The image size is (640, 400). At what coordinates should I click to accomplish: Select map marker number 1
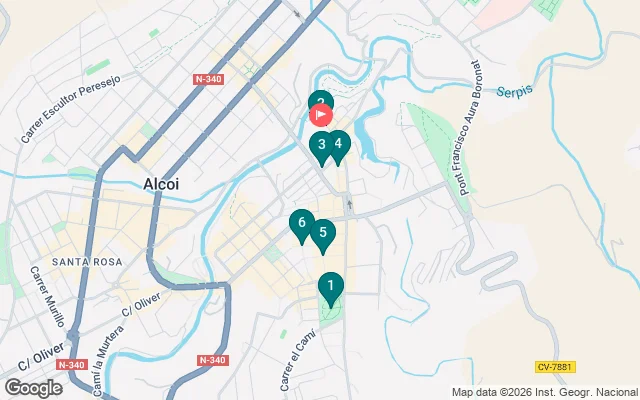(x=330, y=287)
